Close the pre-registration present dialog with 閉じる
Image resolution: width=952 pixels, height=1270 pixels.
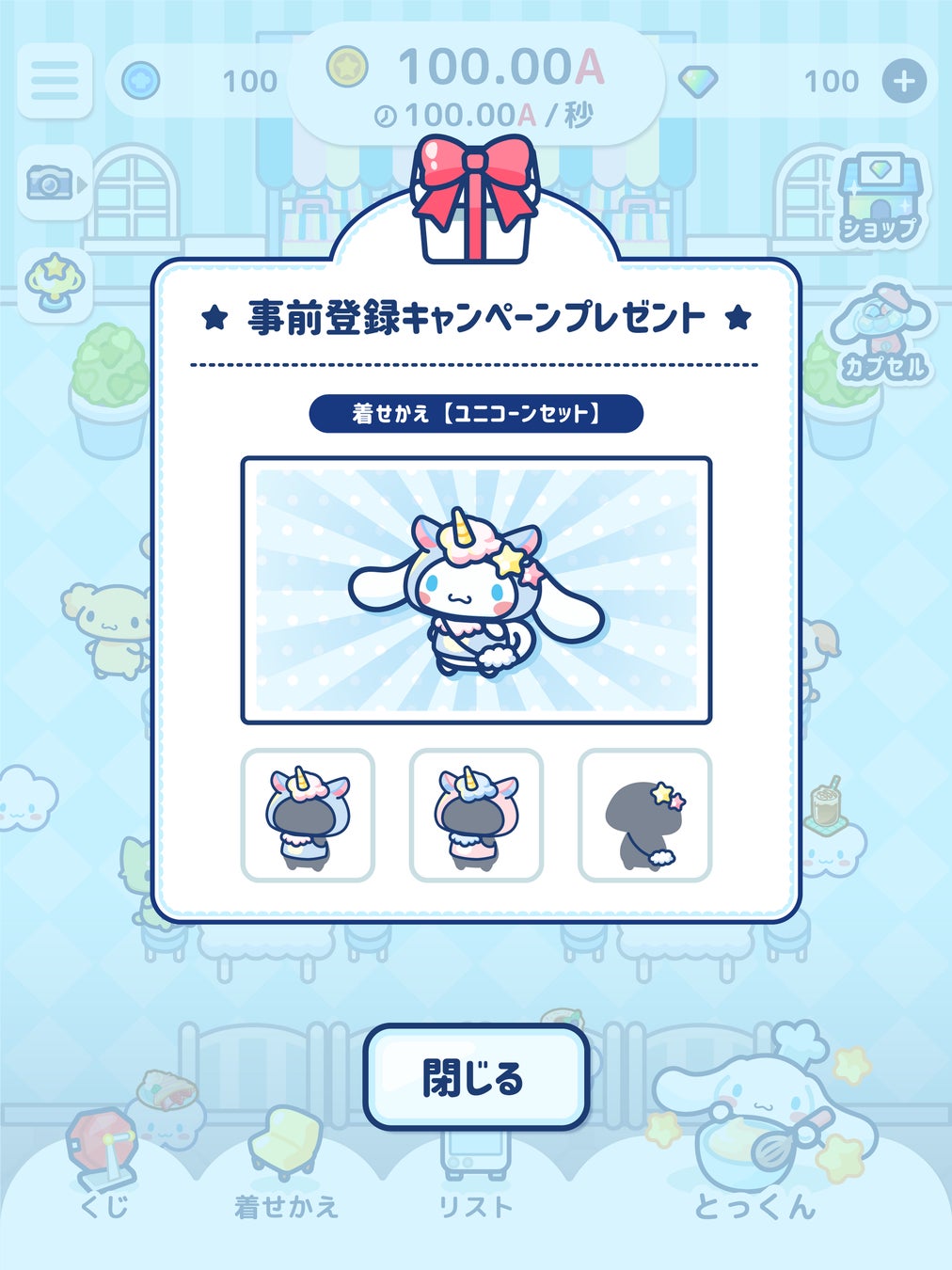[476, 1077]
